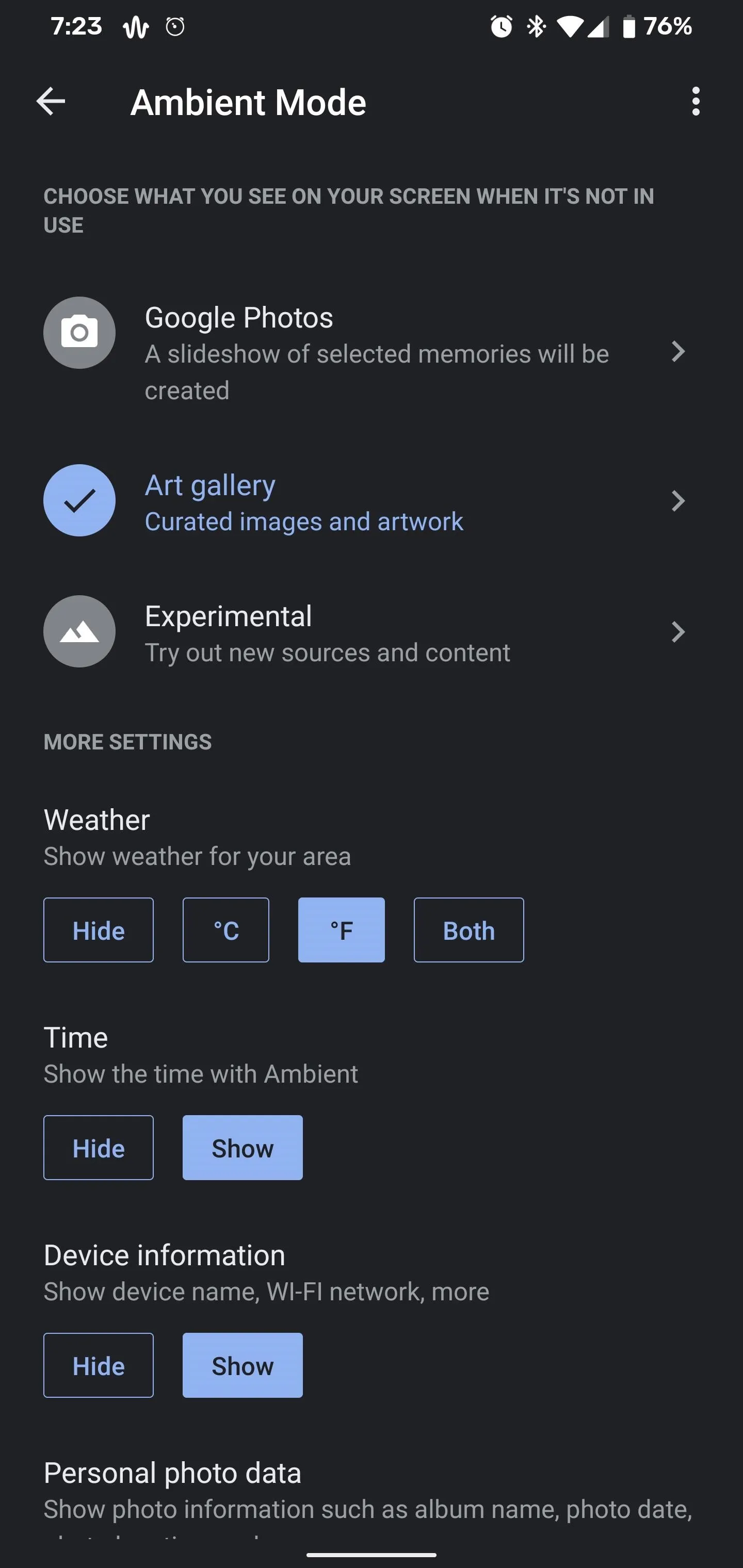Select the Art gallery option

click(x=372, y=501)
